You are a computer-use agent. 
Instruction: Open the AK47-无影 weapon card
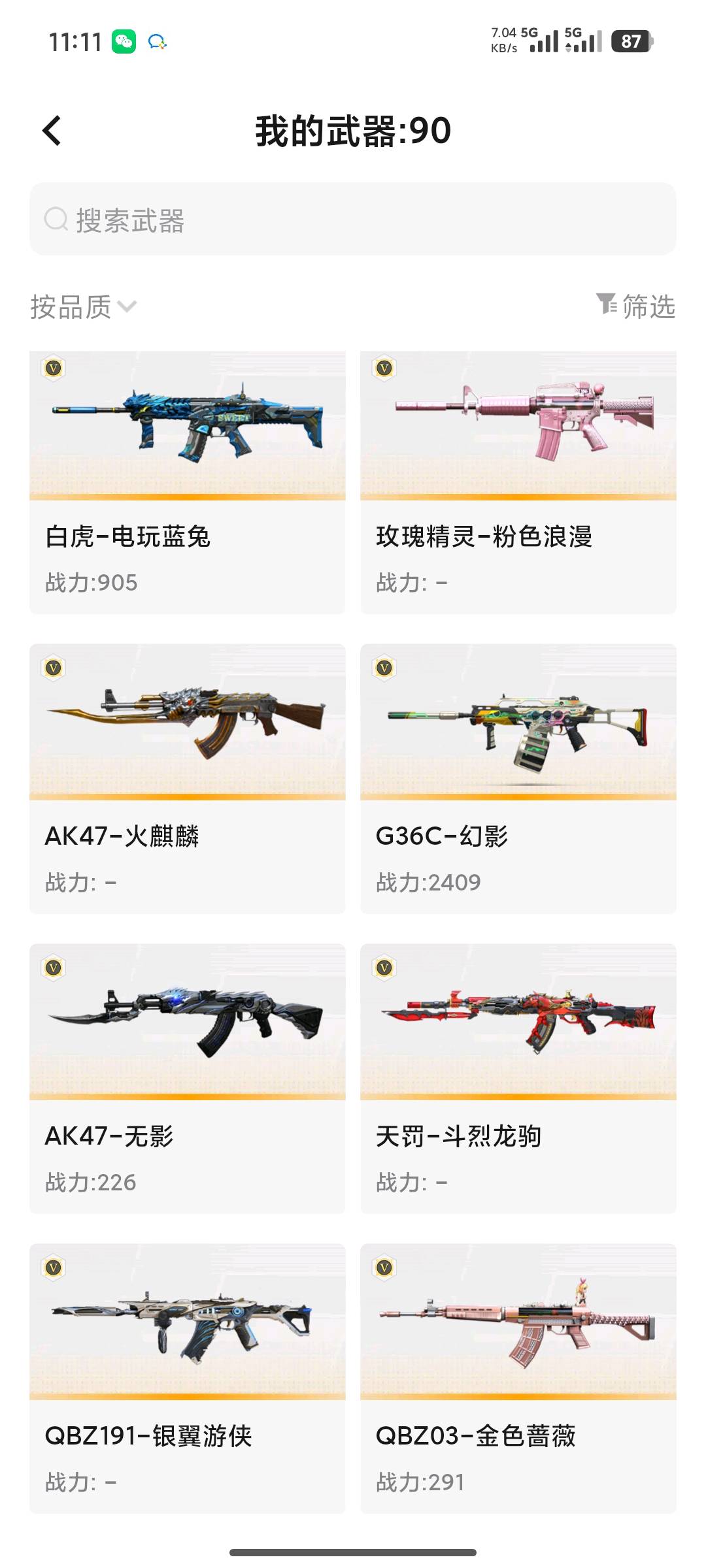tap(188, 1079)
